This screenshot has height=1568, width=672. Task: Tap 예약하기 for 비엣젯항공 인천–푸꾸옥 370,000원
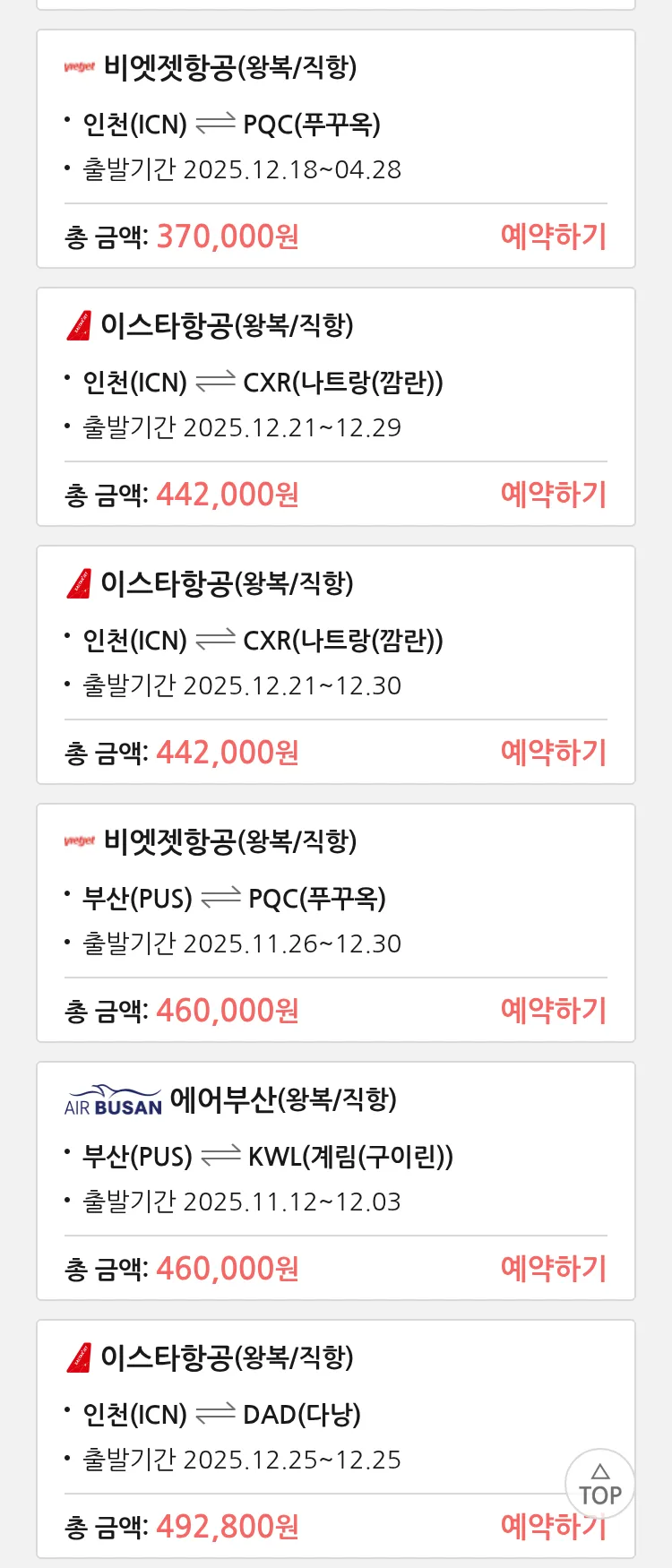(553, 237)
